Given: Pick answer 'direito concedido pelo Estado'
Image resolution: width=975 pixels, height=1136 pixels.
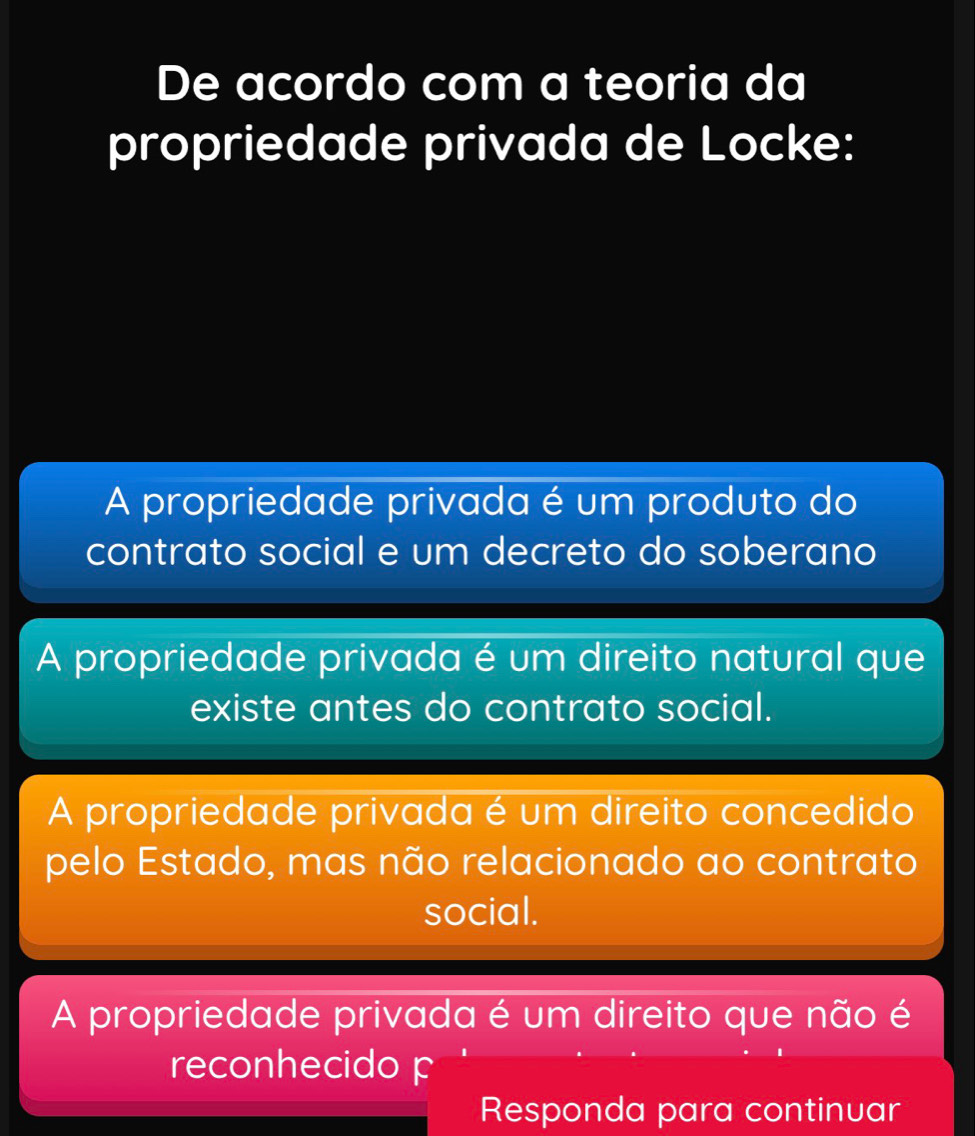Looking at the screenshot, I should pyautogui.click(x=481, y=861).
